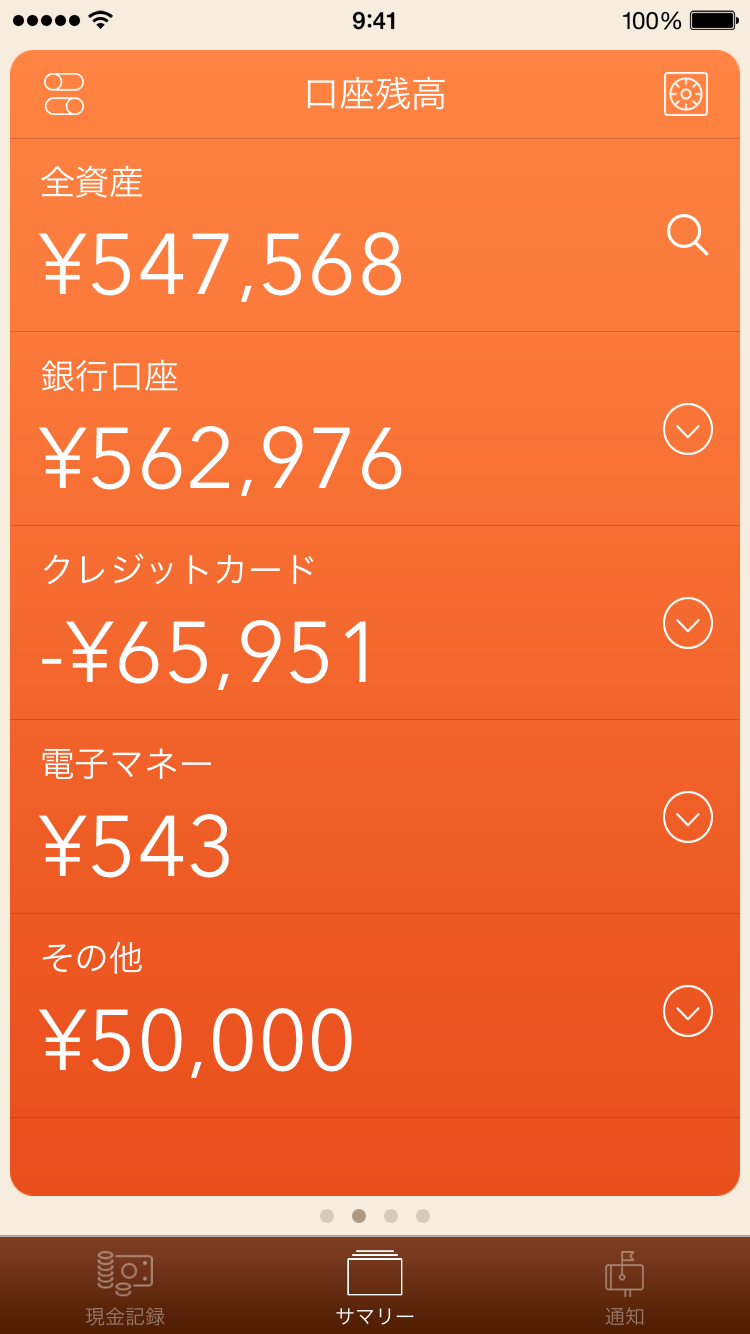Open the toggle switches icon in header

(x=64, y=94)
